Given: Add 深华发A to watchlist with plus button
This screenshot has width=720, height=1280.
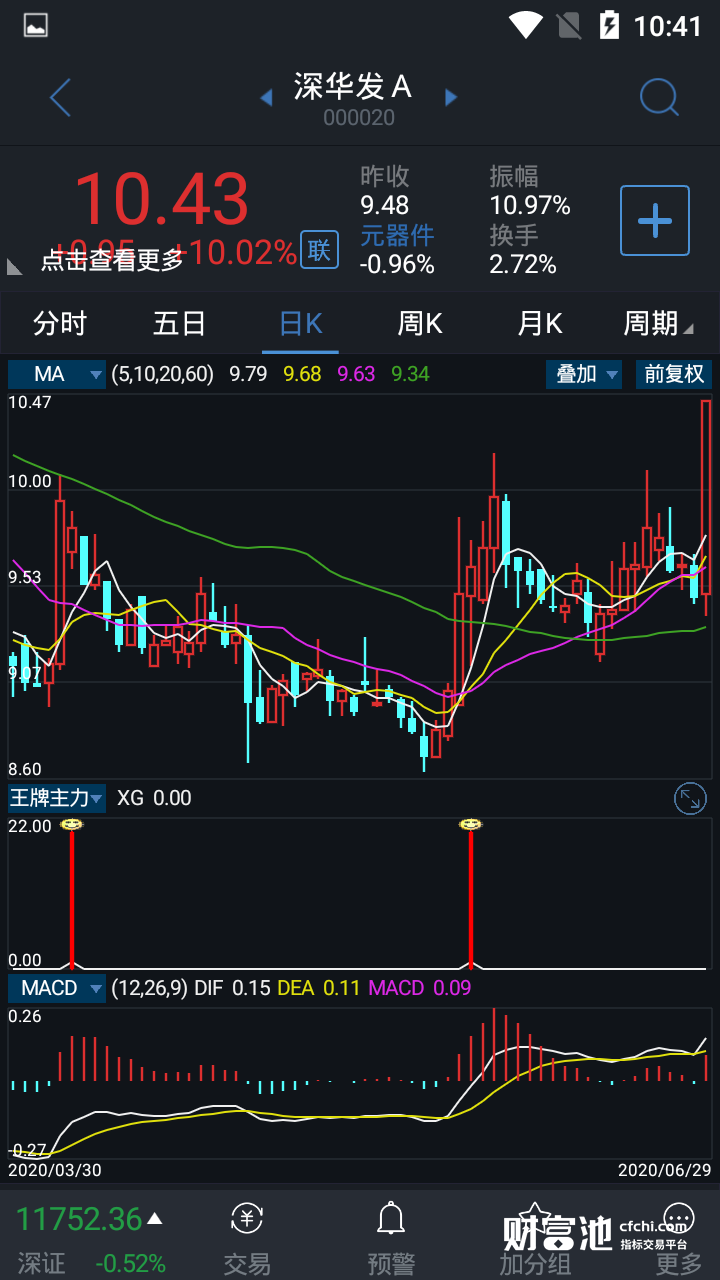Looking at the screenshot, I should (655, 220).
